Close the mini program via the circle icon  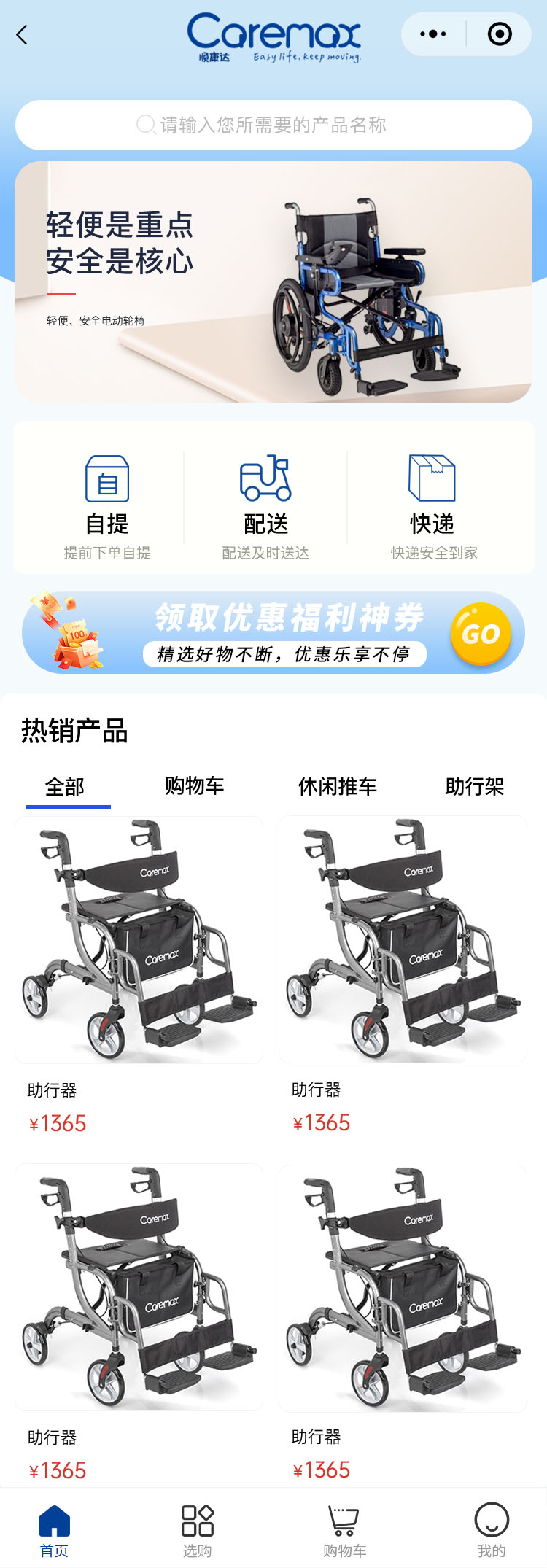point(500,34)
